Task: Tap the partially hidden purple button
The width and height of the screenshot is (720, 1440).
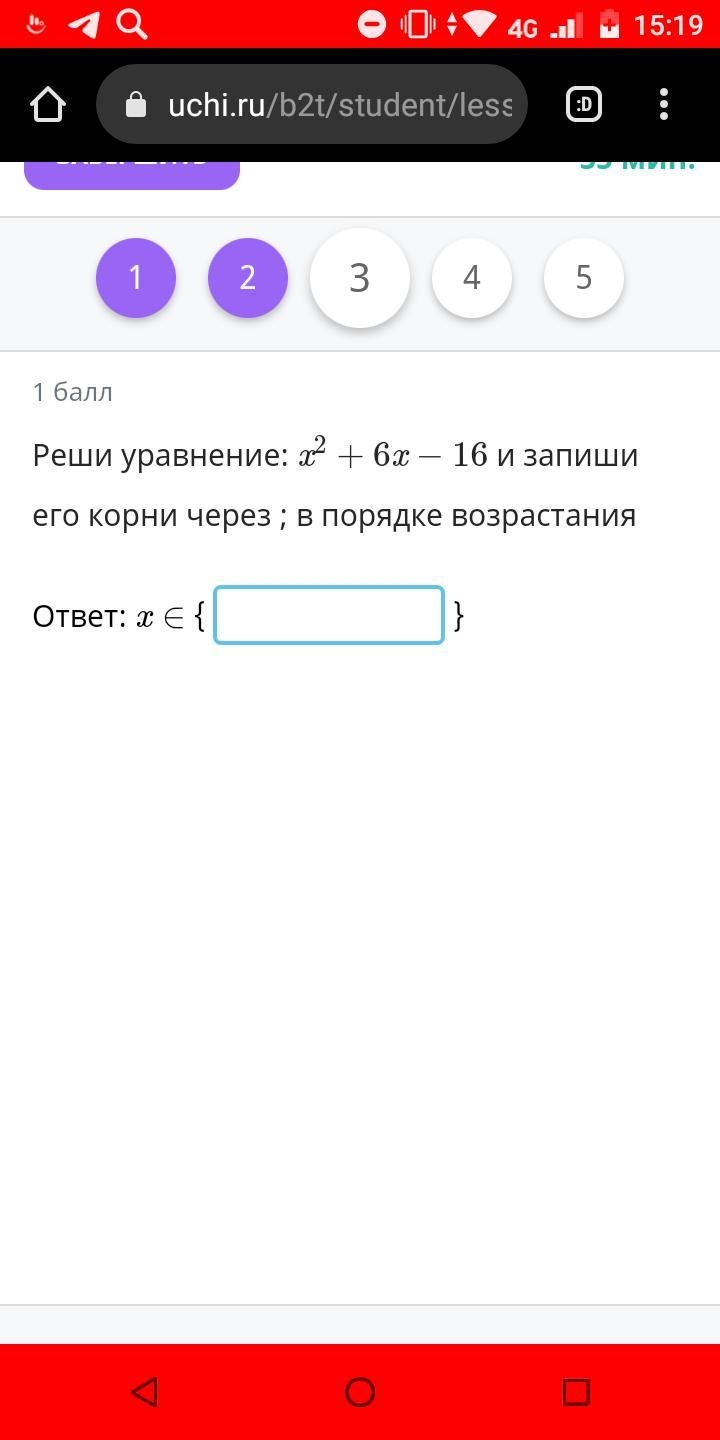Action: [x=132, y=172]
